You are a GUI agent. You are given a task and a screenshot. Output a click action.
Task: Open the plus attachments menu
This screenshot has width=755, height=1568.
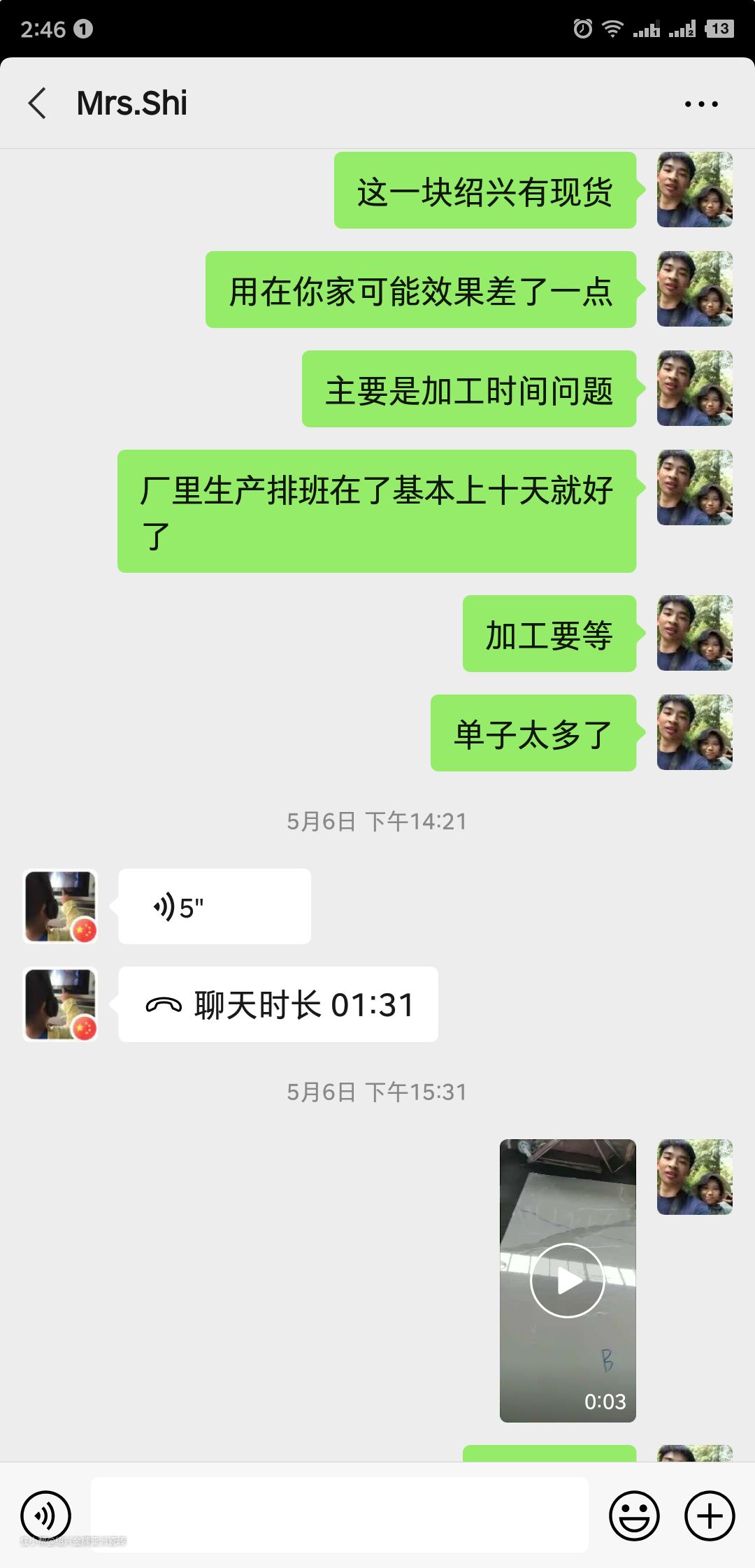click(x=709, y=1516)
